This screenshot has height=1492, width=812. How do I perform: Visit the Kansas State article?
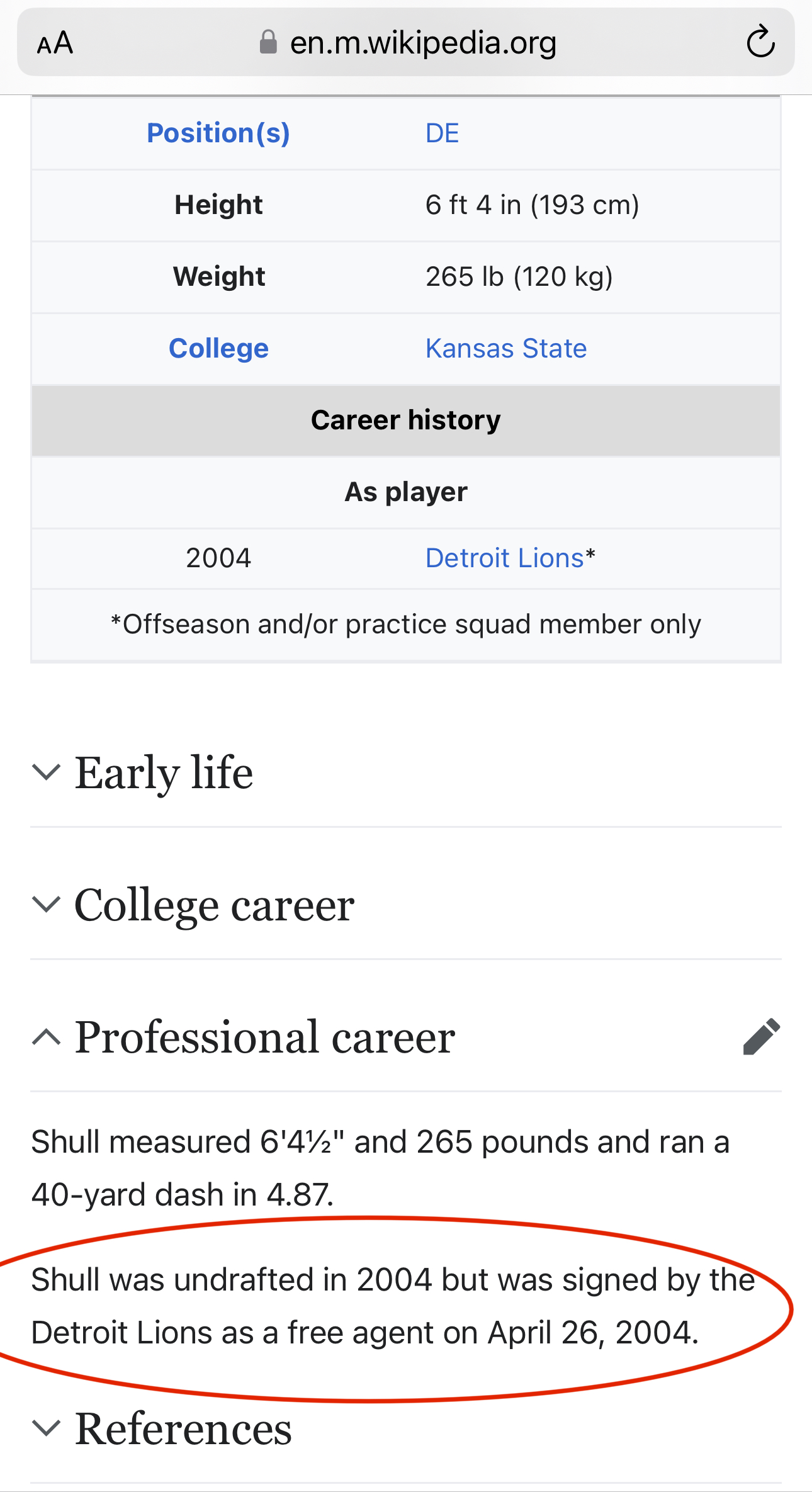[505, 349]
